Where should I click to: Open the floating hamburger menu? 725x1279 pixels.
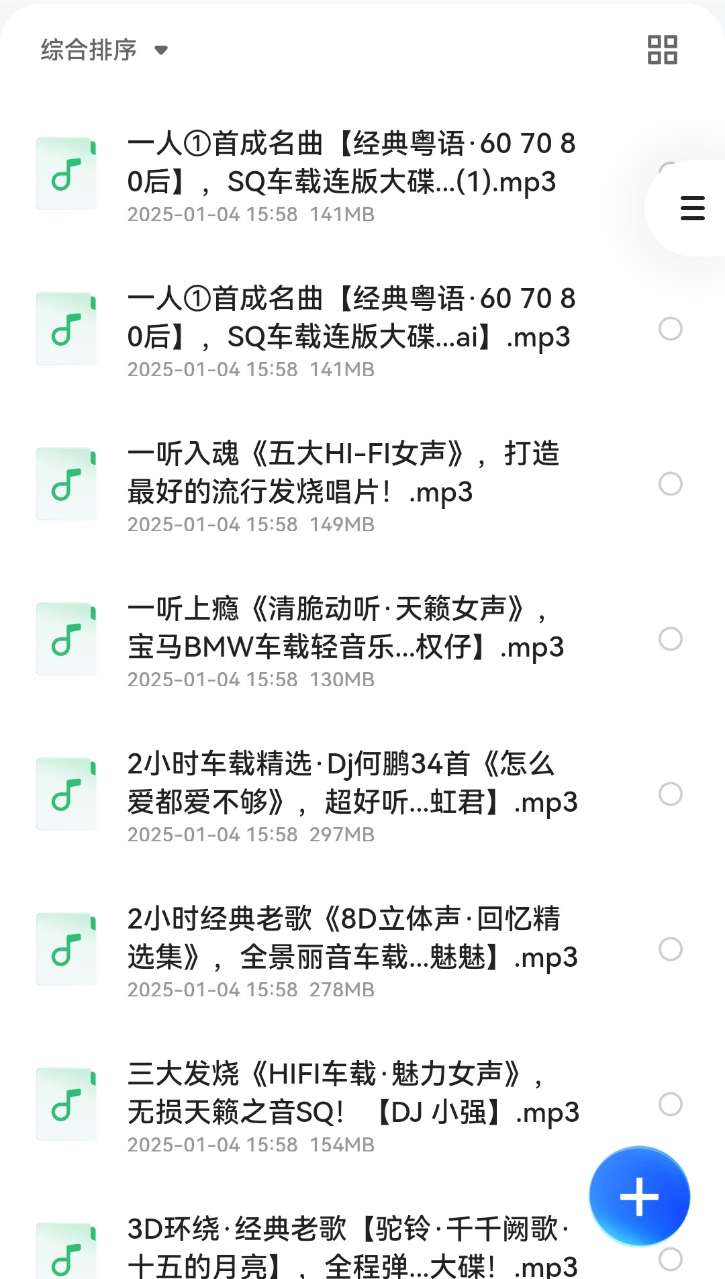[x=692, y=208]
